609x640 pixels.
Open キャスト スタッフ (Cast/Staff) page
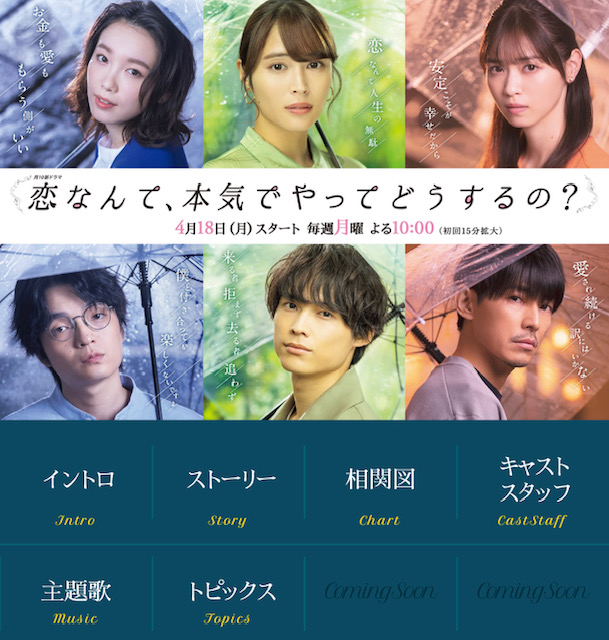tap(533, 491)
